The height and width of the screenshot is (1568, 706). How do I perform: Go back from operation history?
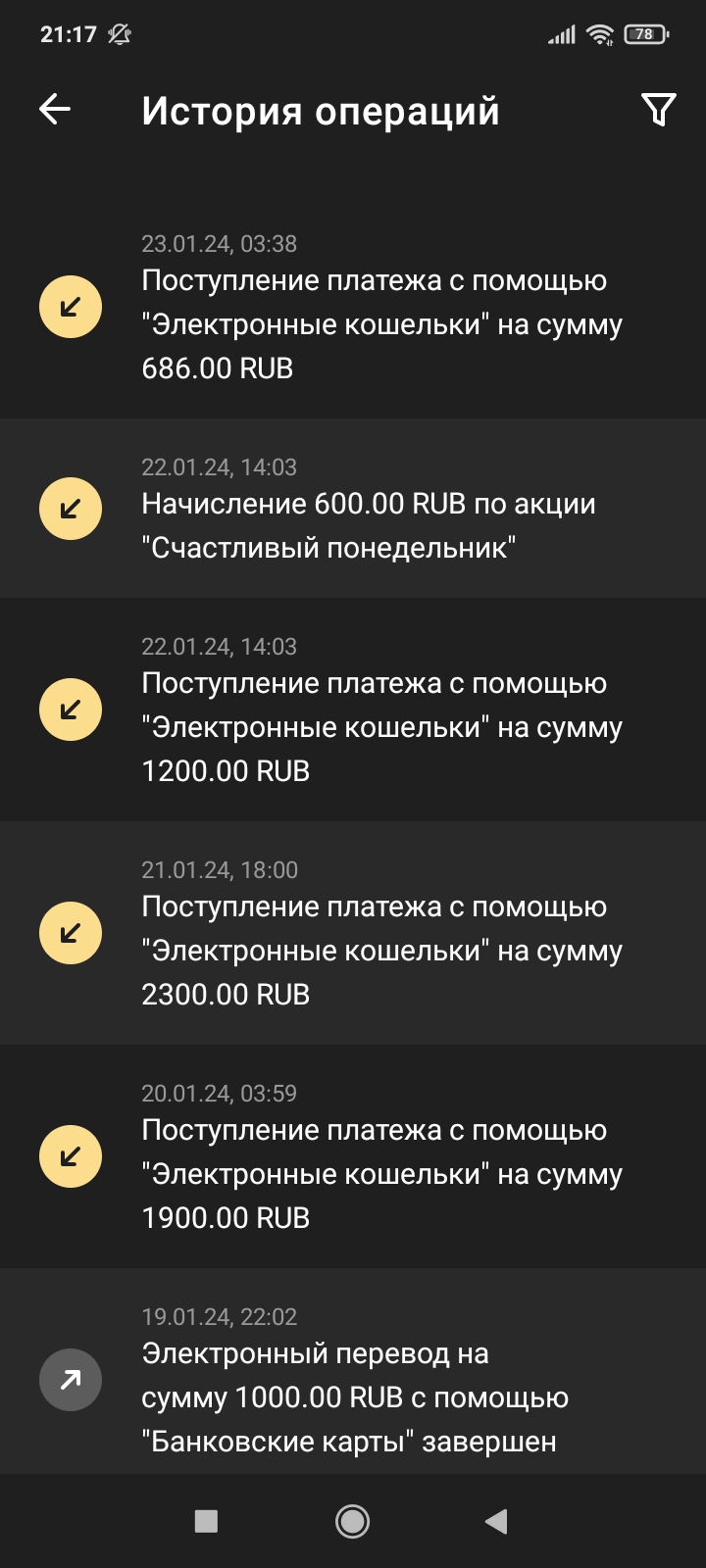click(55, 110)
